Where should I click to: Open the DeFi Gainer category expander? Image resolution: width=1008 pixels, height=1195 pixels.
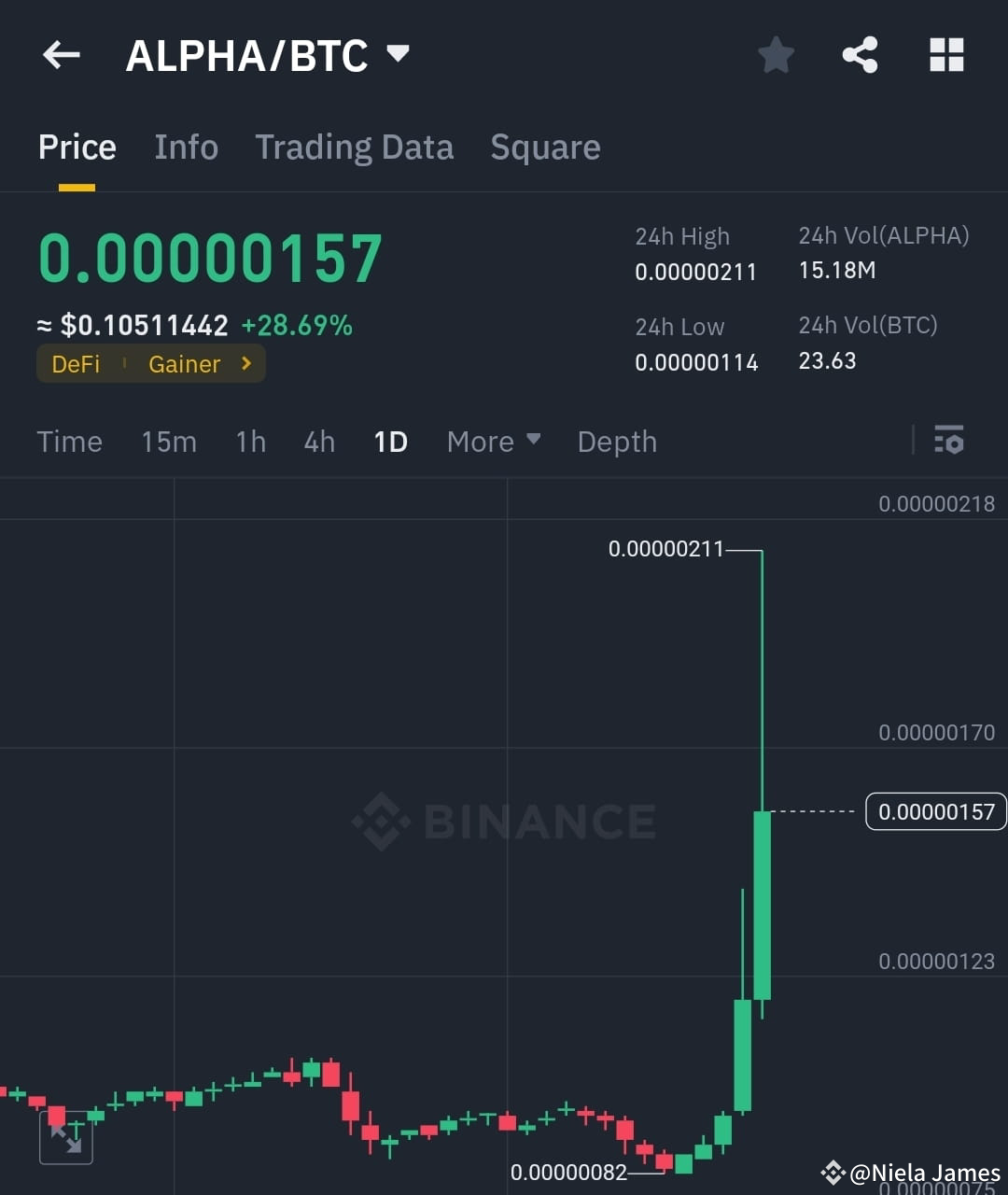point(150,364)
